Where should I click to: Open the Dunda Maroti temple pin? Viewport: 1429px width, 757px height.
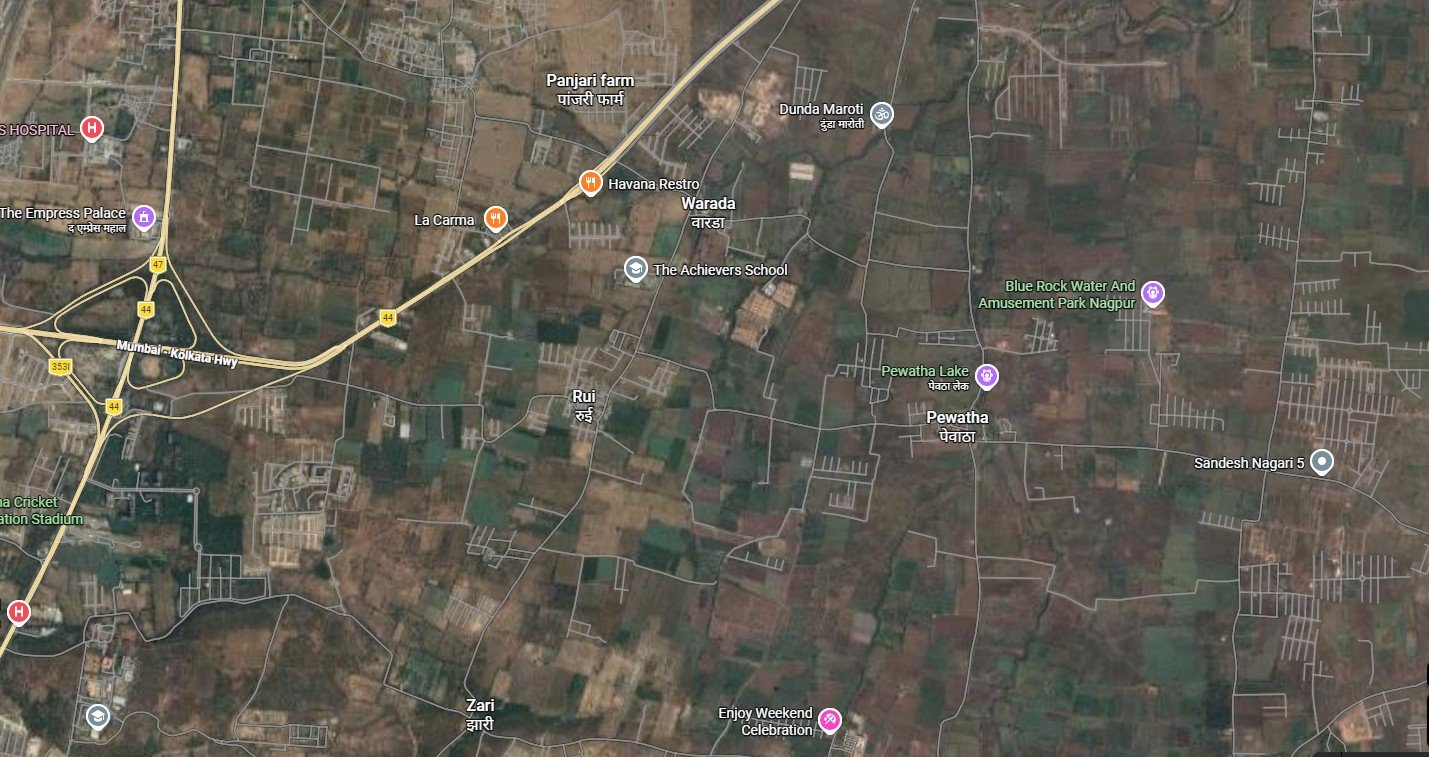point(881,113)
